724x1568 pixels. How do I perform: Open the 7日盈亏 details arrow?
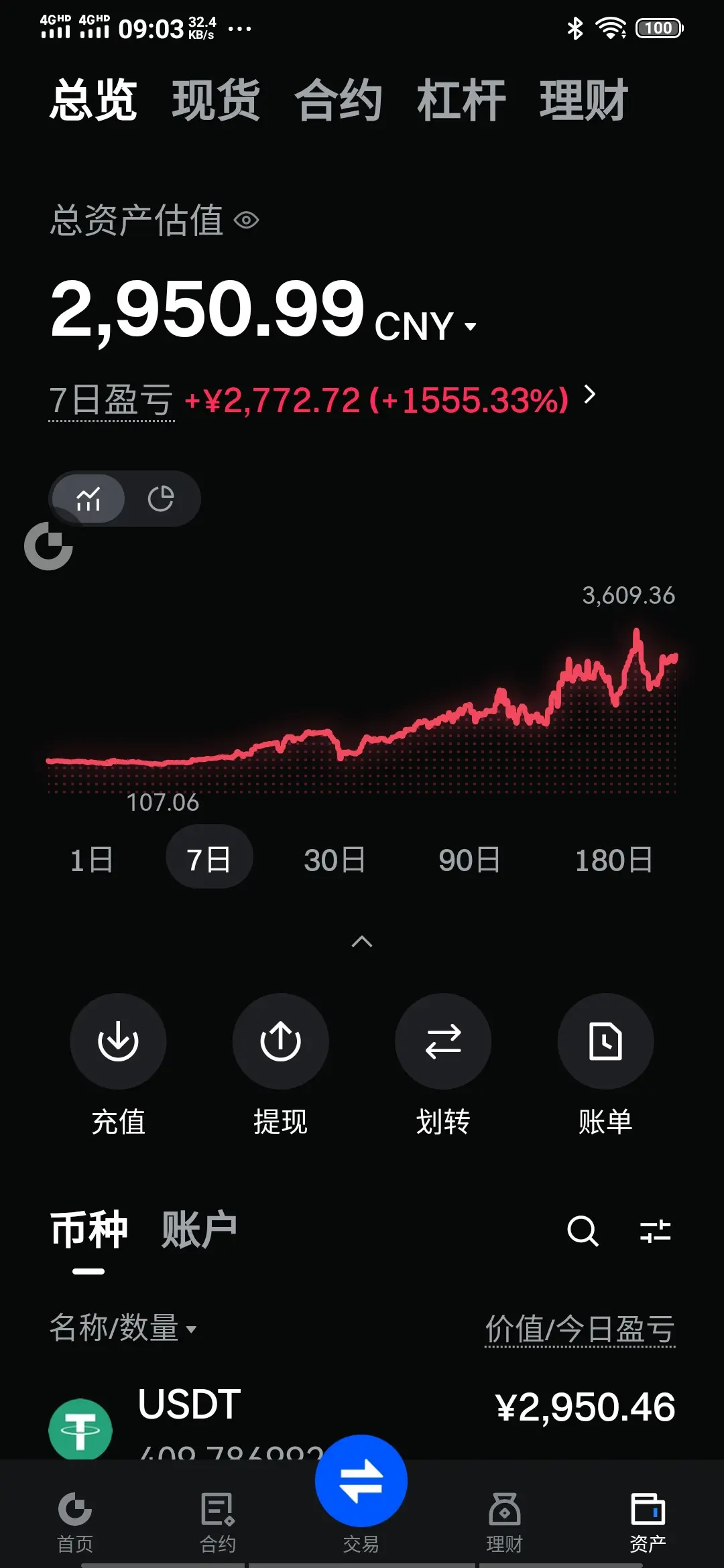[589, 394]
